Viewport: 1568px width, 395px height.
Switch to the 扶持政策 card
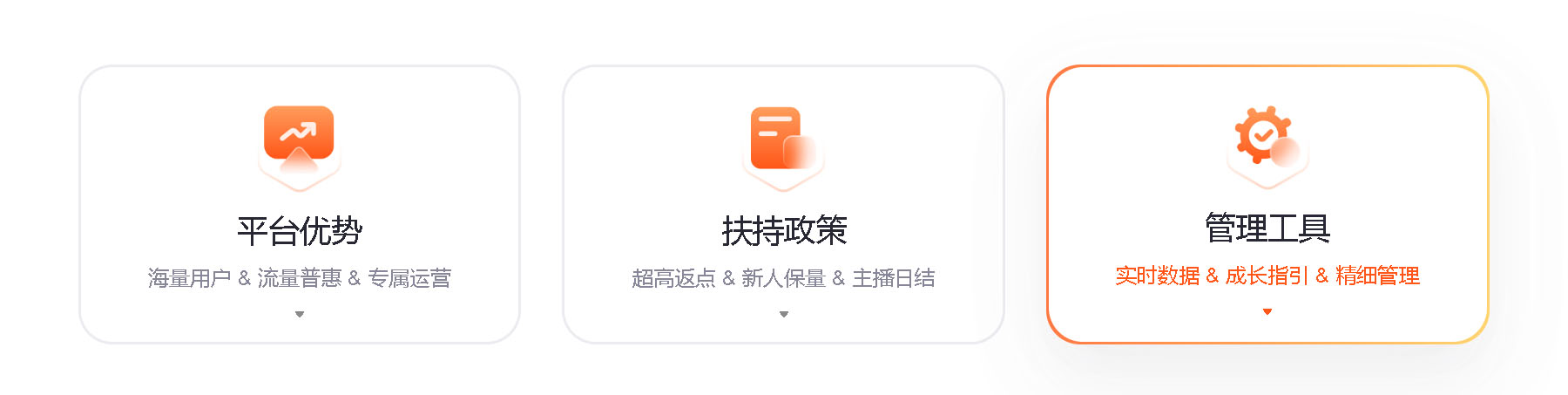coord(783,204)
